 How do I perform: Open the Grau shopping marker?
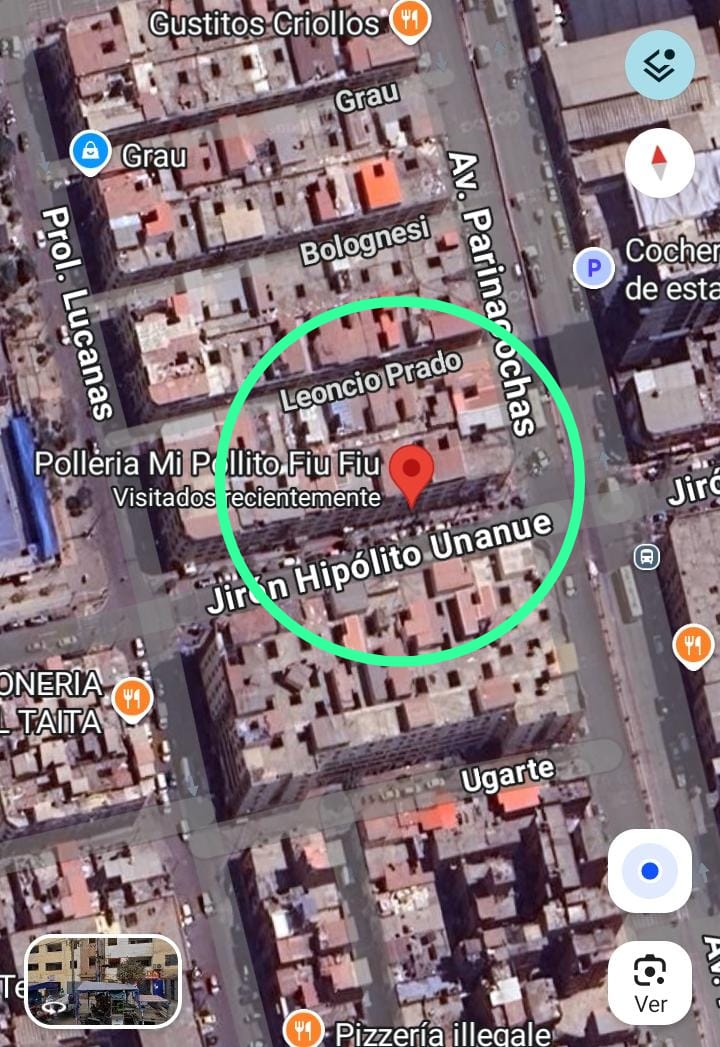(x=91, y=153)
